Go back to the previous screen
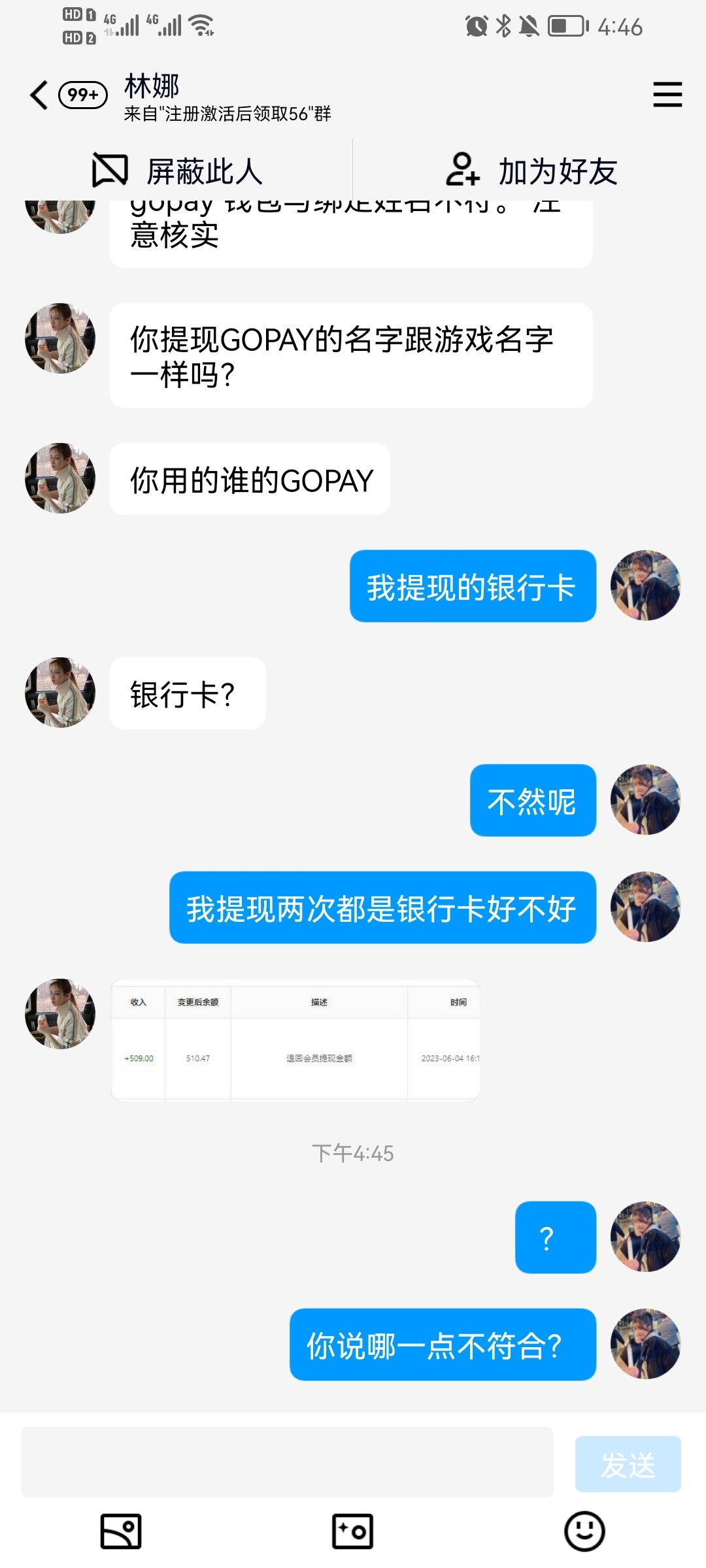Image resolution: width=706 pixels, height=1568 pixels. tap(39, 95)
